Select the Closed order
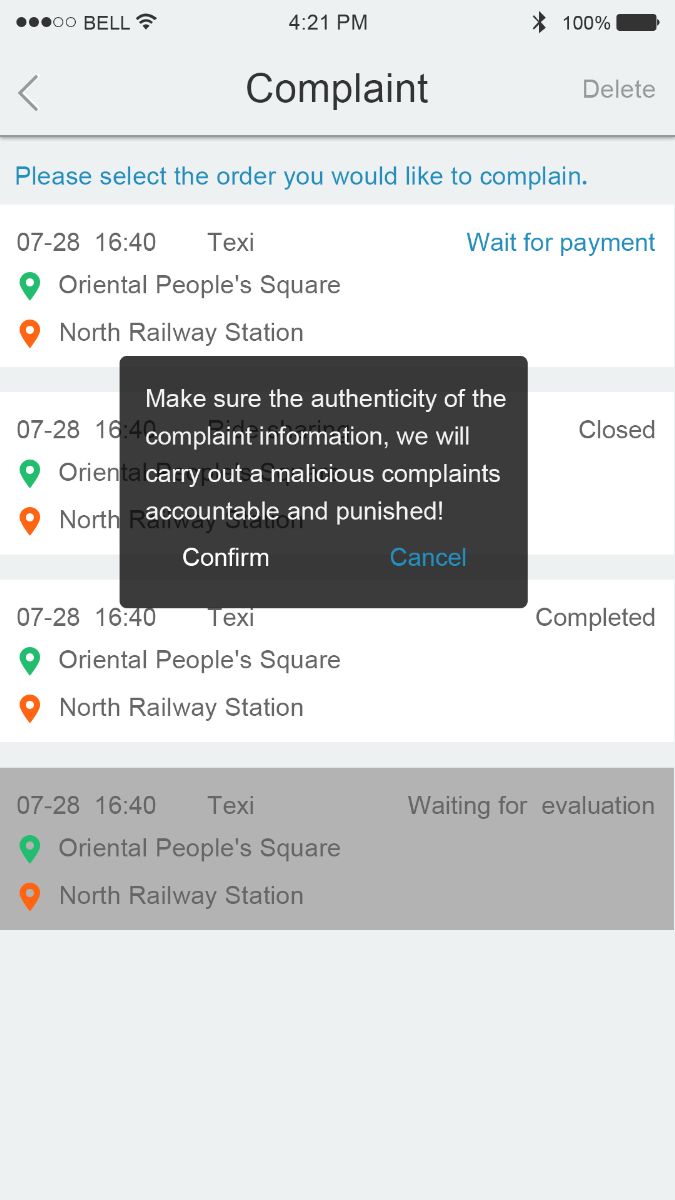The height and width of the screenshot is (1200, 675). point(600,475)
